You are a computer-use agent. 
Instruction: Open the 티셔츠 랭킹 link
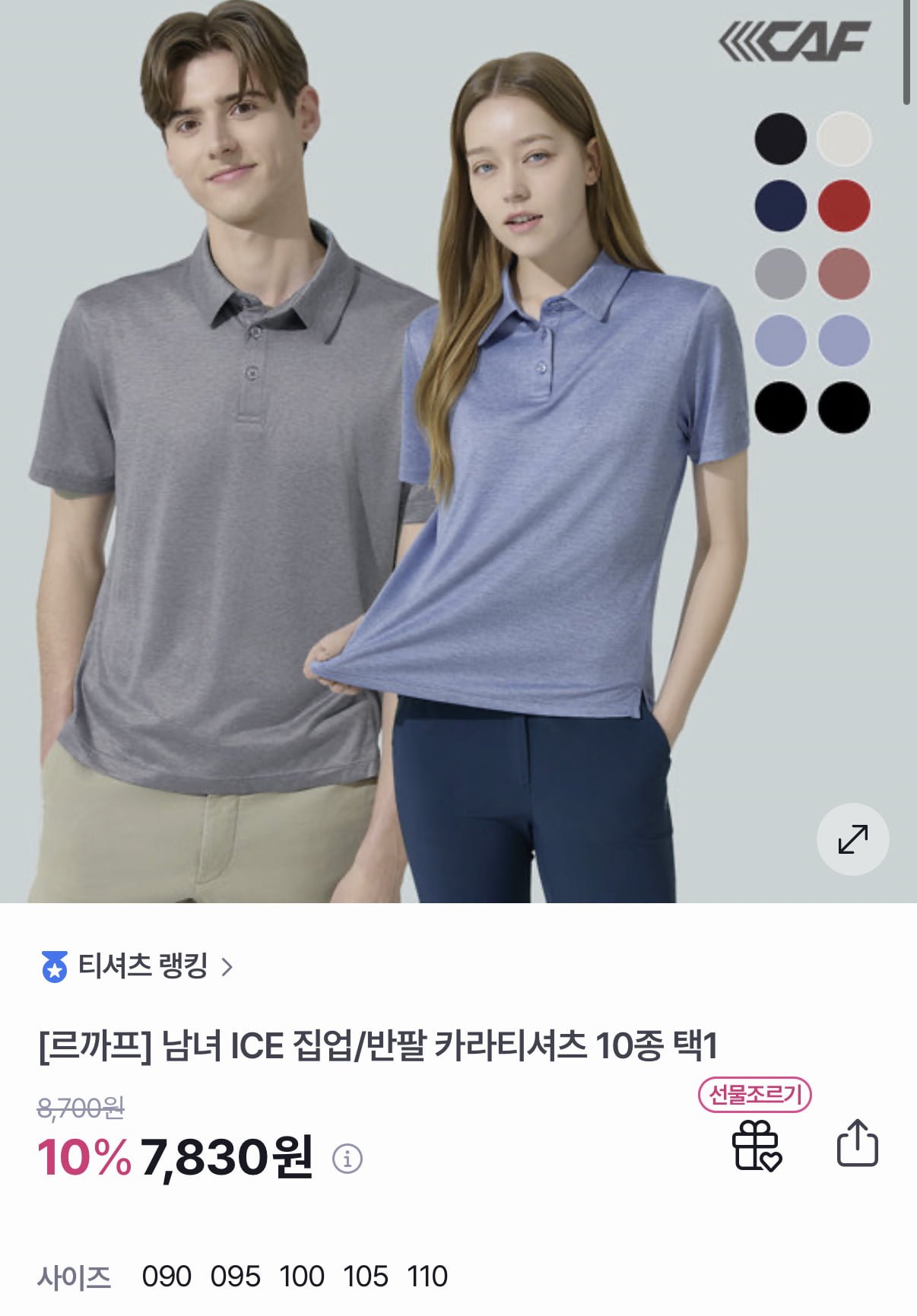click(x=137, y=967)
